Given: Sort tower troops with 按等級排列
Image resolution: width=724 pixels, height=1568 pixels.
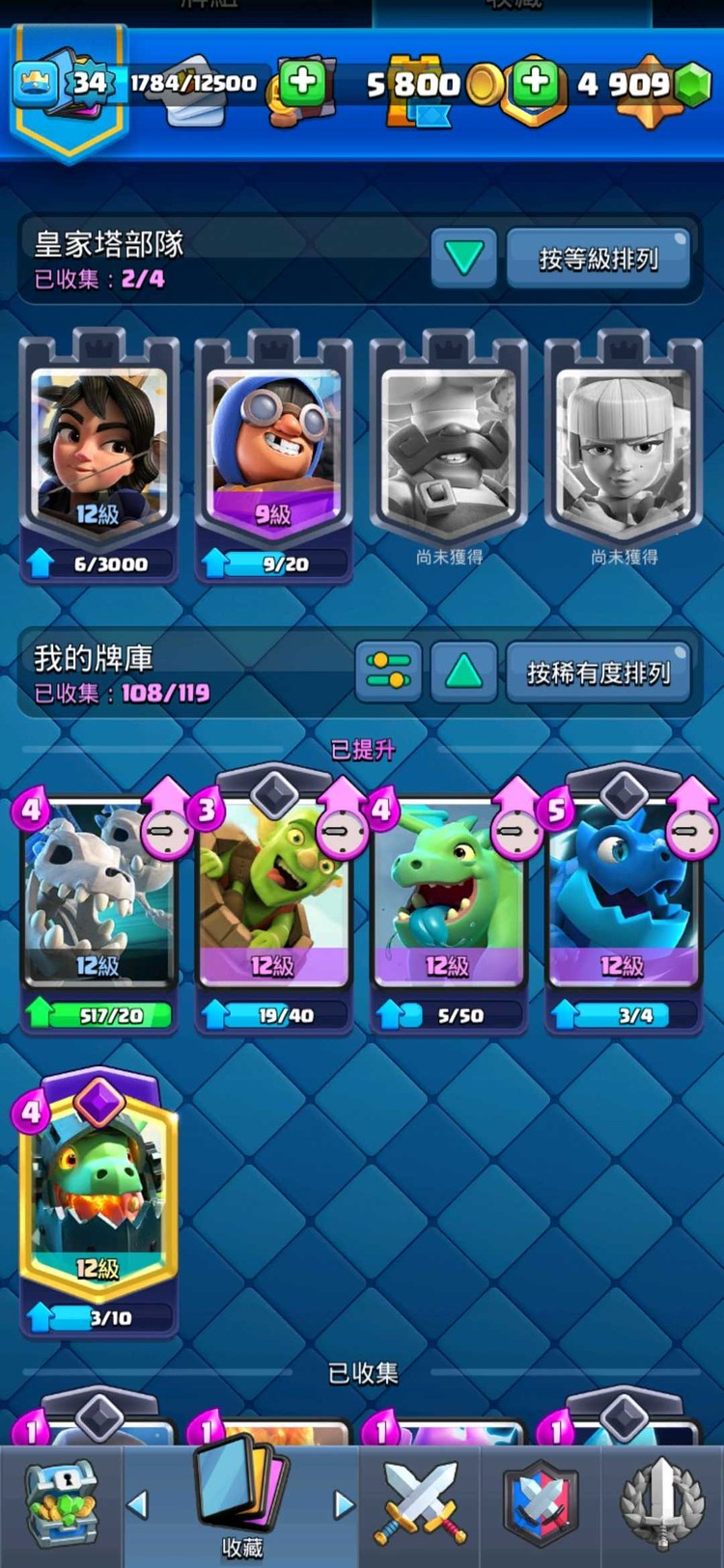Looking at the screenshot, I should pyautogui.click(x=599, y=259).
